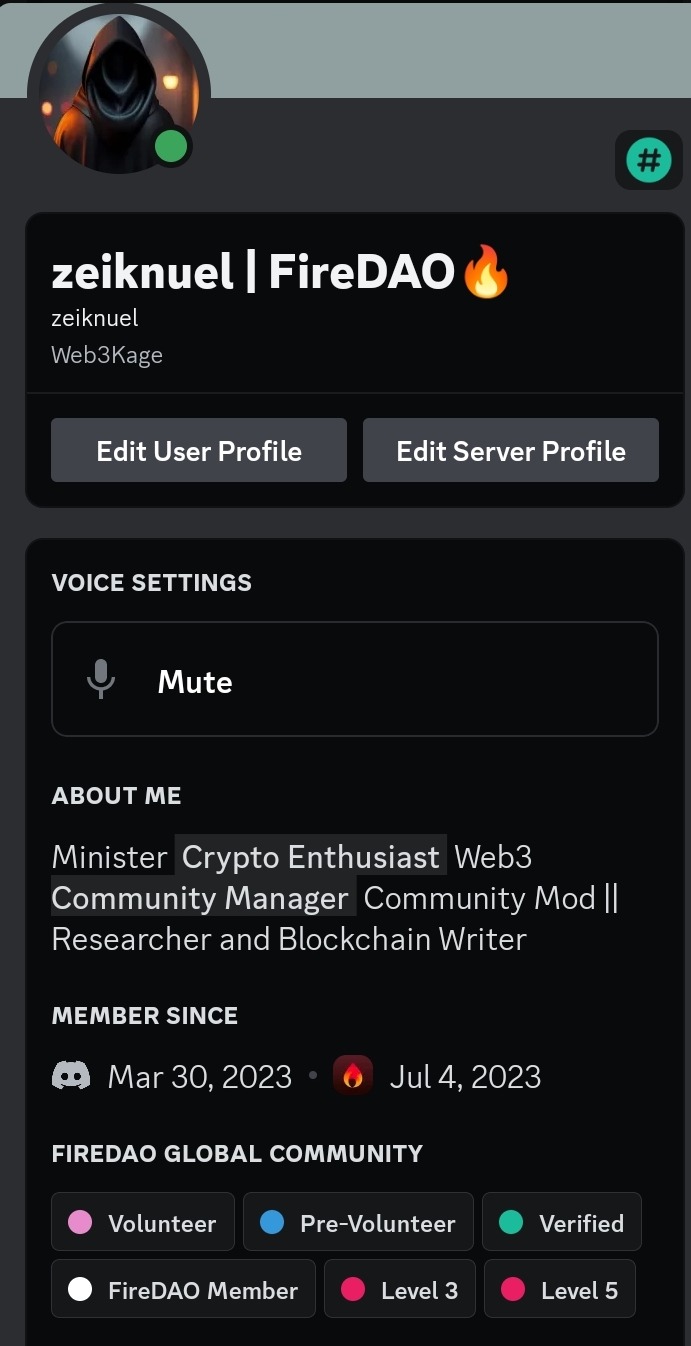Select the Pre-Volunteer role chip
The image size is (691, 1346).
click(x=358, y=1222)
